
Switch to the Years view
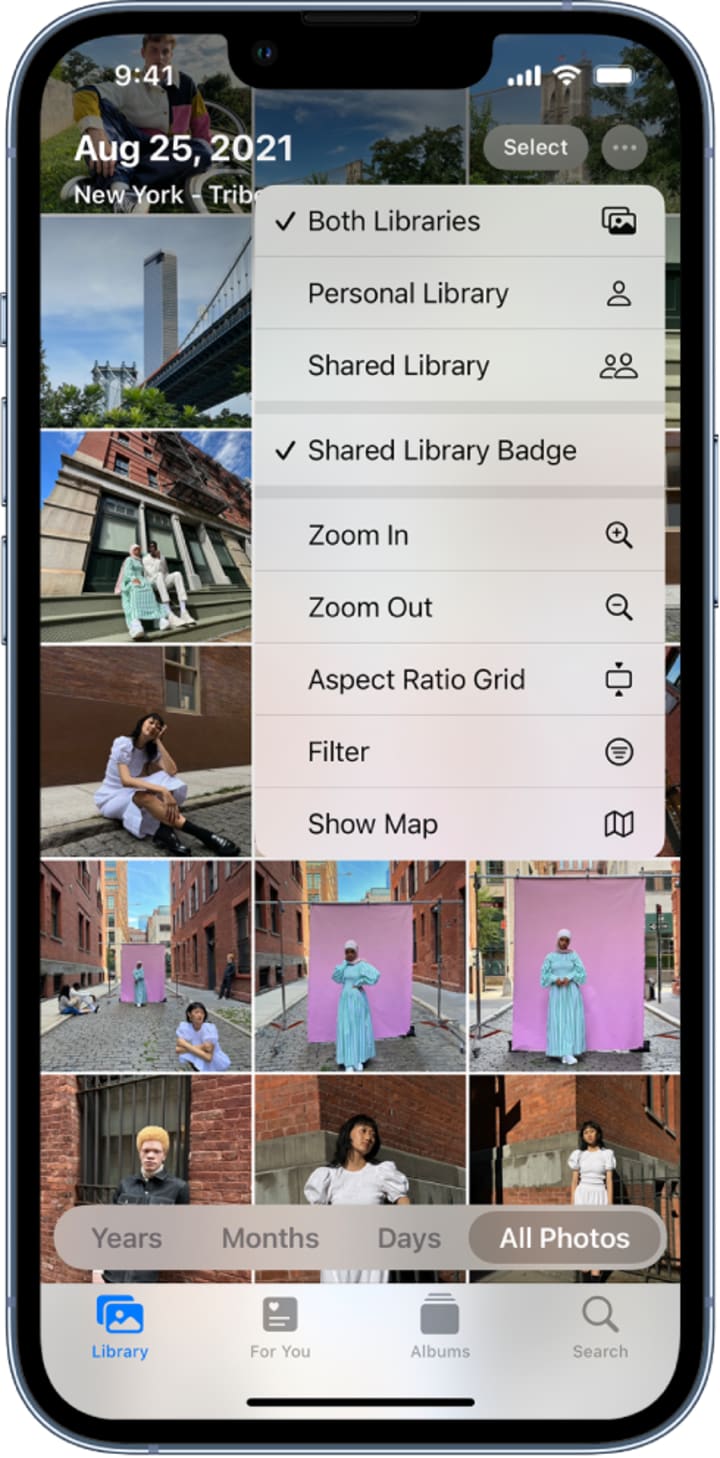tap(127, 1238)
